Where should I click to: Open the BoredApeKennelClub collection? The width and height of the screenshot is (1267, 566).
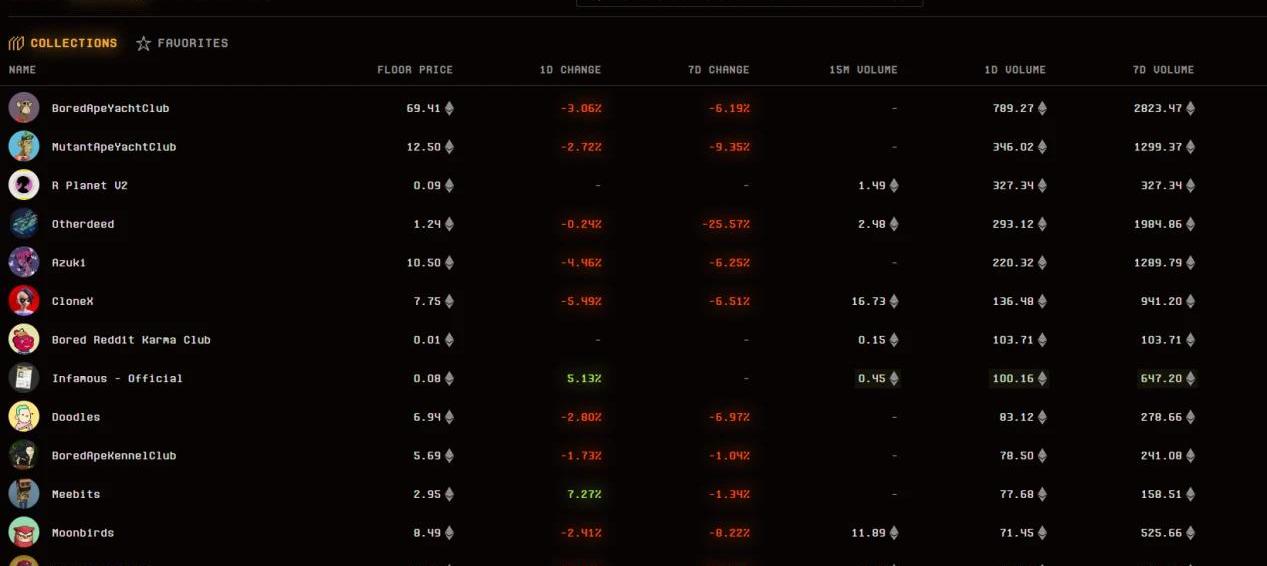click(113, 456)
